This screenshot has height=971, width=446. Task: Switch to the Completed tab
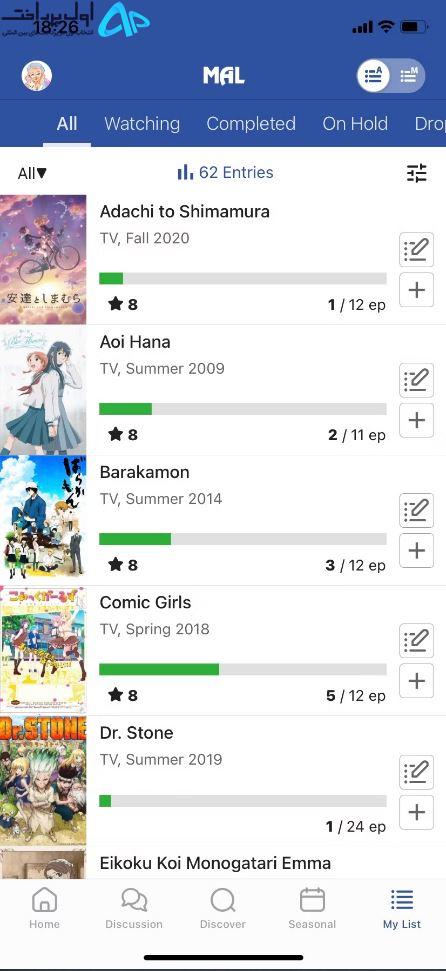click(x=251, y=124)
